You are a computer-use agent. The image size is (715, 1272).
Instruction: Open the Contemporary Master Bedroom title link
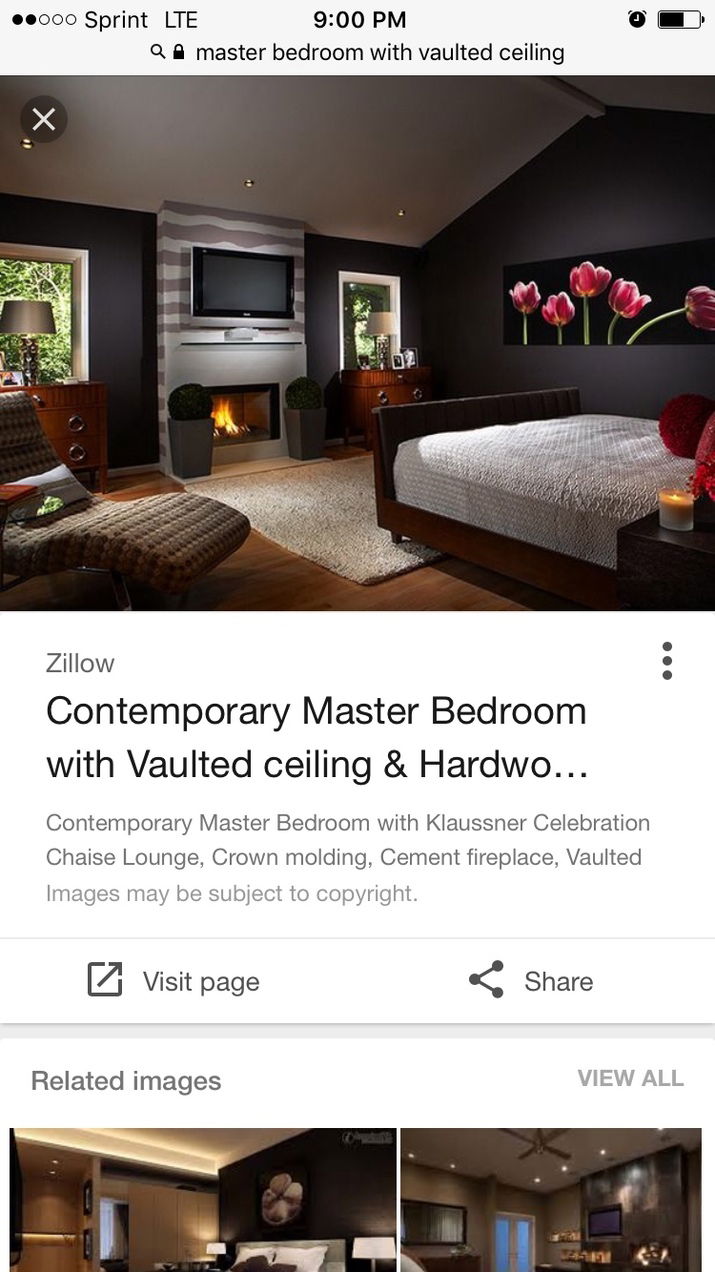(x=317, y=738)
